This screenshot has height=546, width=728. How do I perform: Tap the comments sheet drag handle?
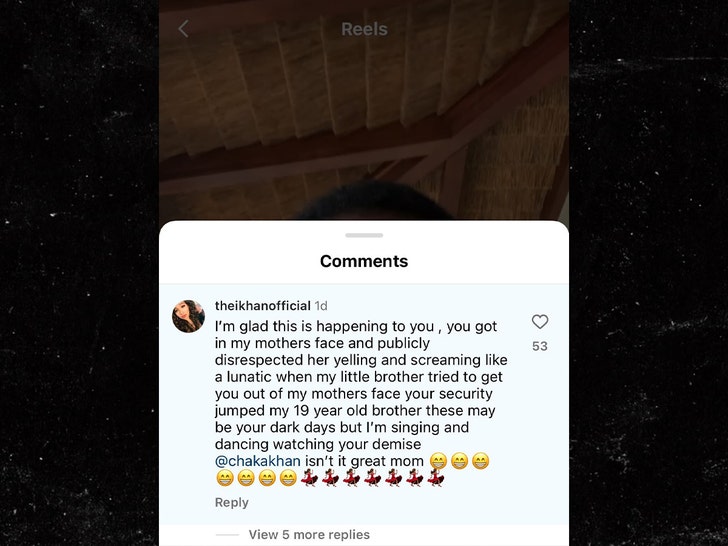click(364, 235)
